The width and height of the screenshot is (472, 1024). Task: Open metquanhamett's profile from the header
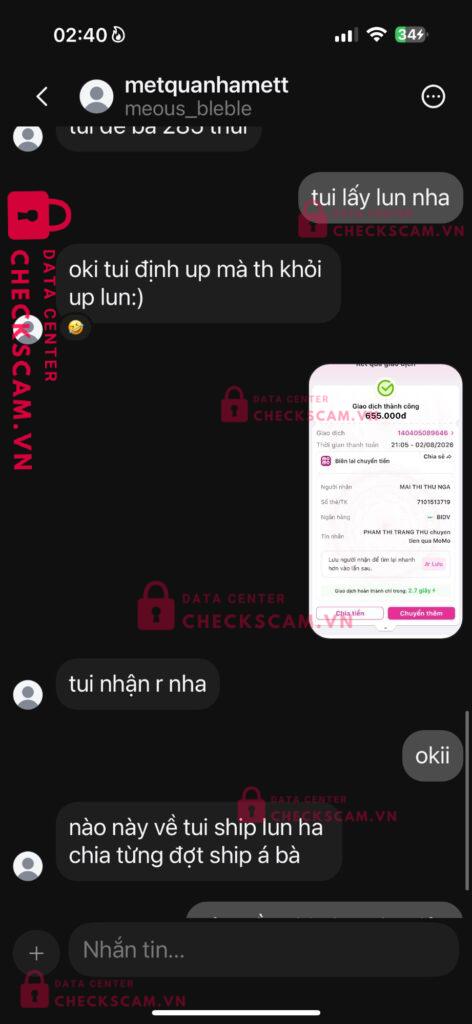tap(206, 97)
